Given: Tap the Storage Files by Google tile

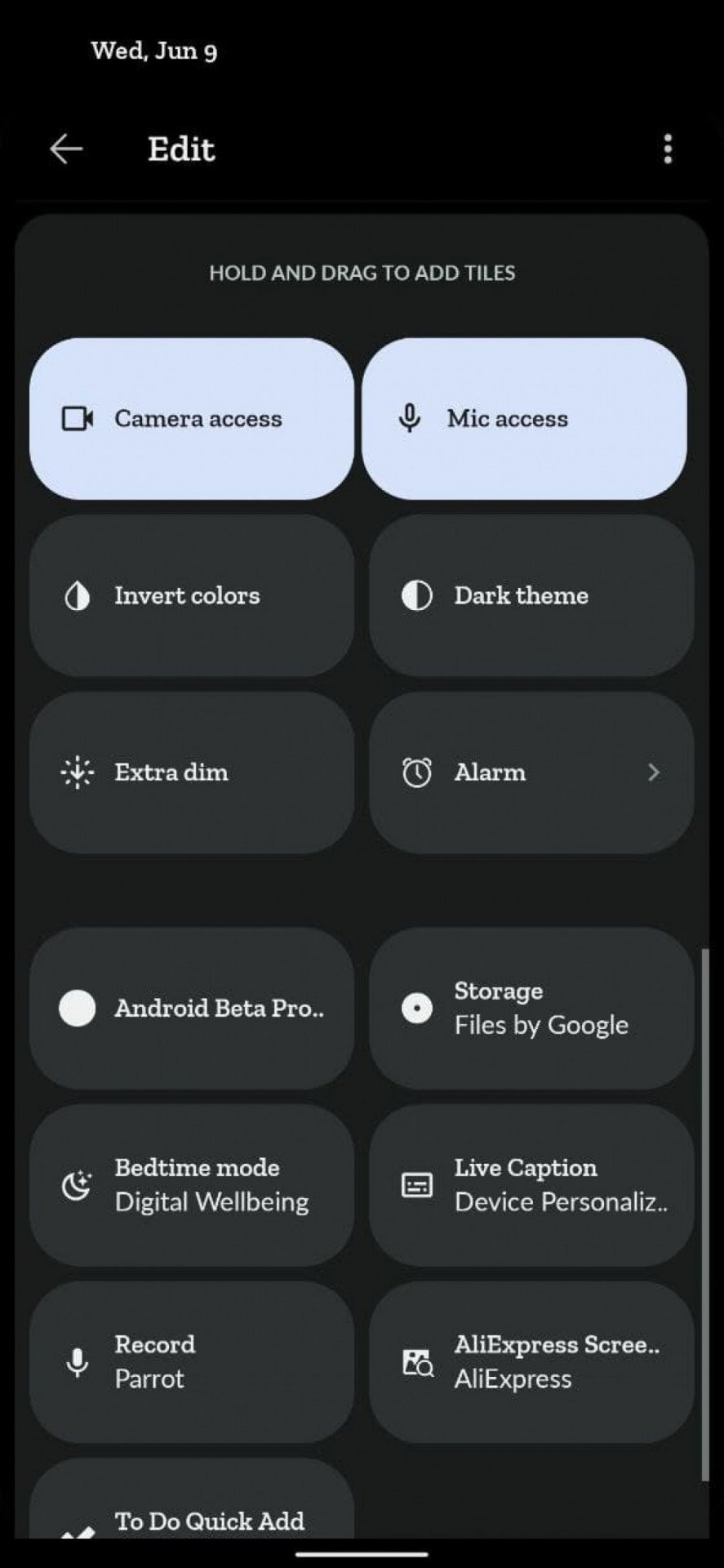Looking at the screenshot, I should point(531,1008).
